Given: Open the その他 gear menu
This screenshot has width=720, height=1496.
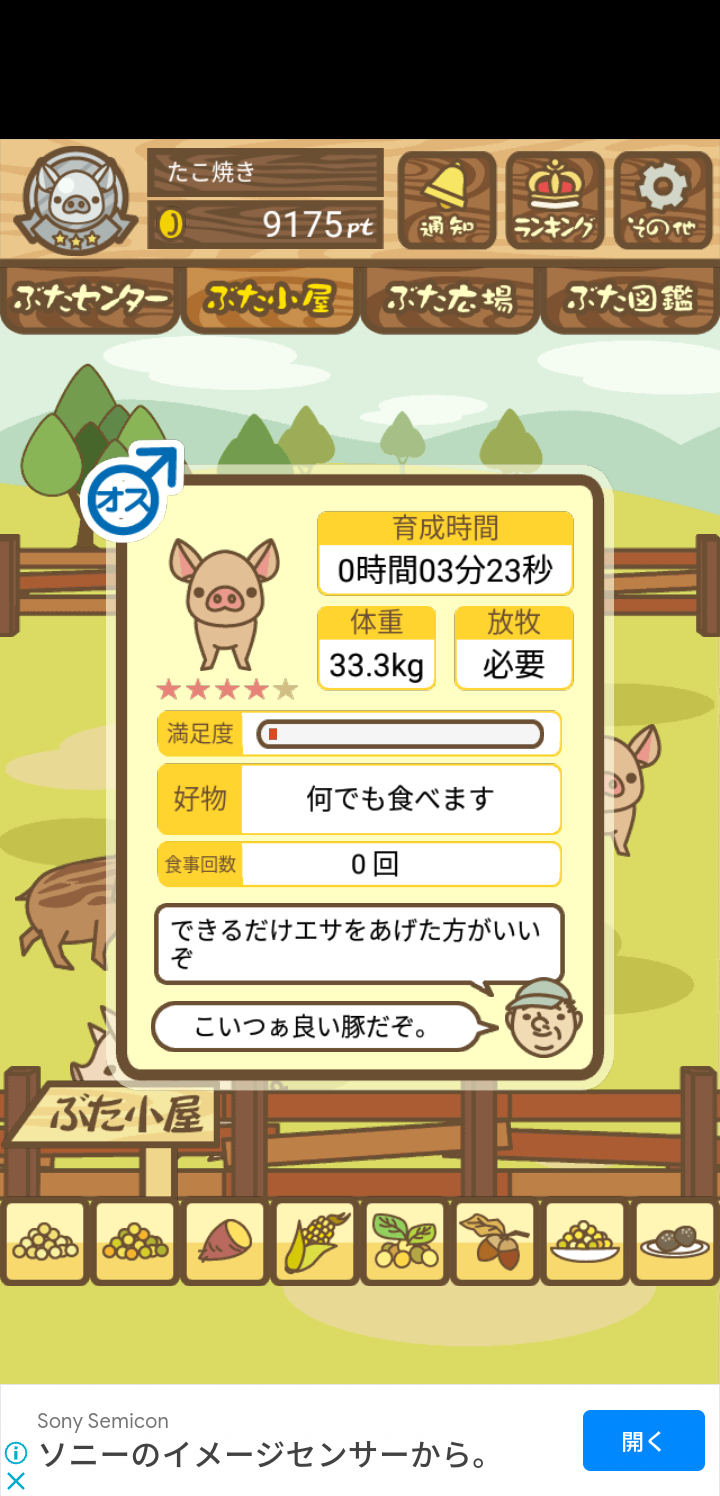Looking at the screenshot, I should pyautogui.click(x=662, y=200).
